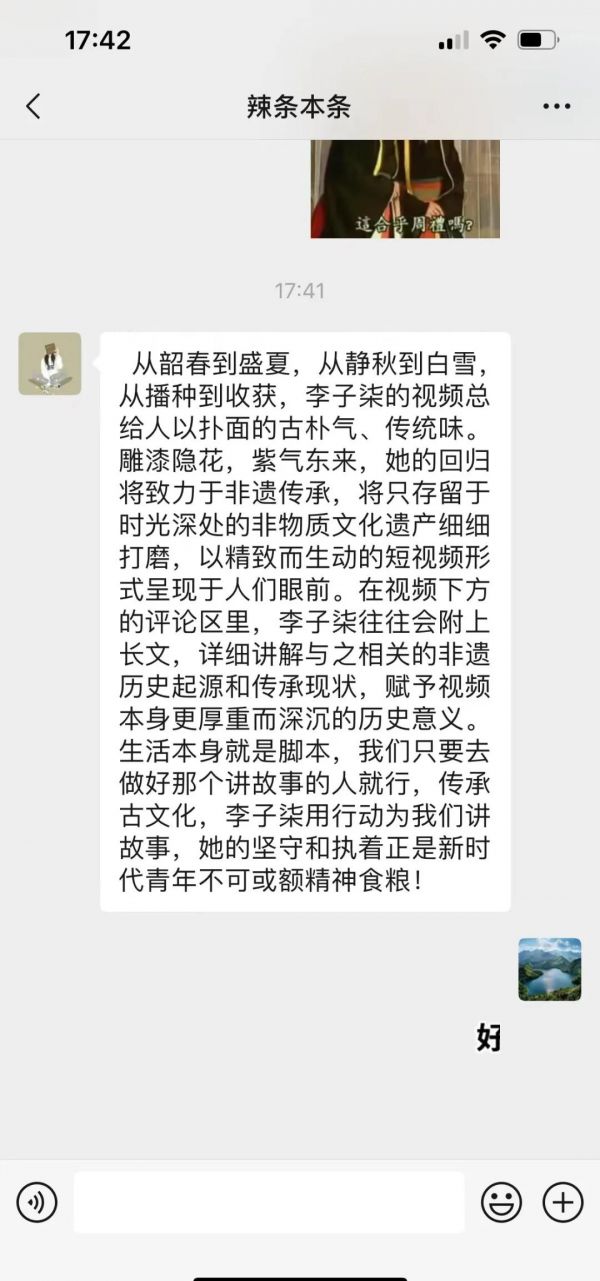
Task: Switch to voice message input
Action: 37,1202
